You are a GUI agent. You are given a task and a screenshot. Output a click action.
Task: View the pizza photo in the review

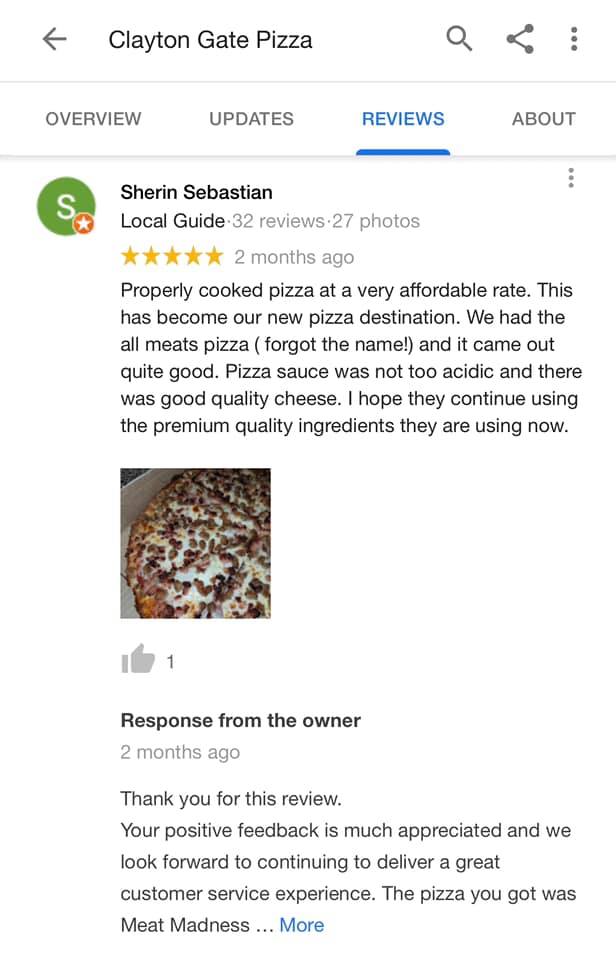click(x=195, y=543)
